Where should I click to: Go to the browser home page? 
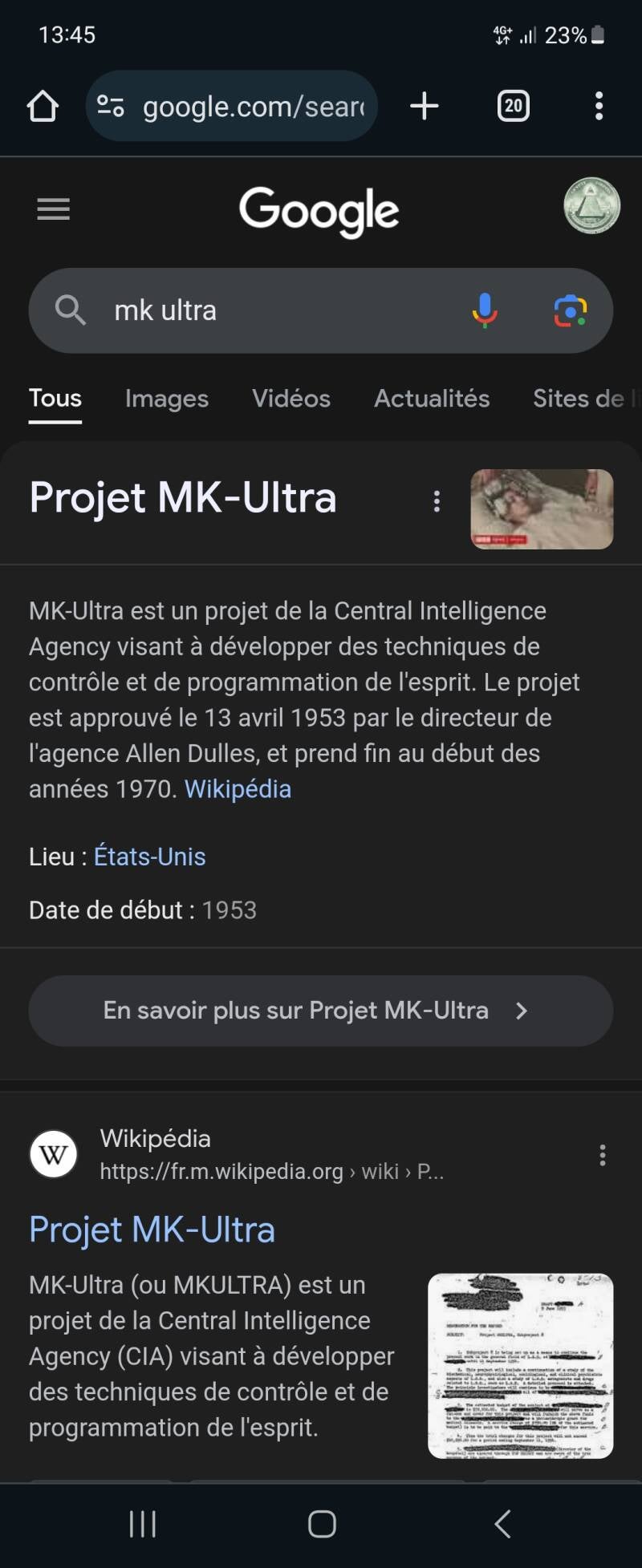pos(43,106)
